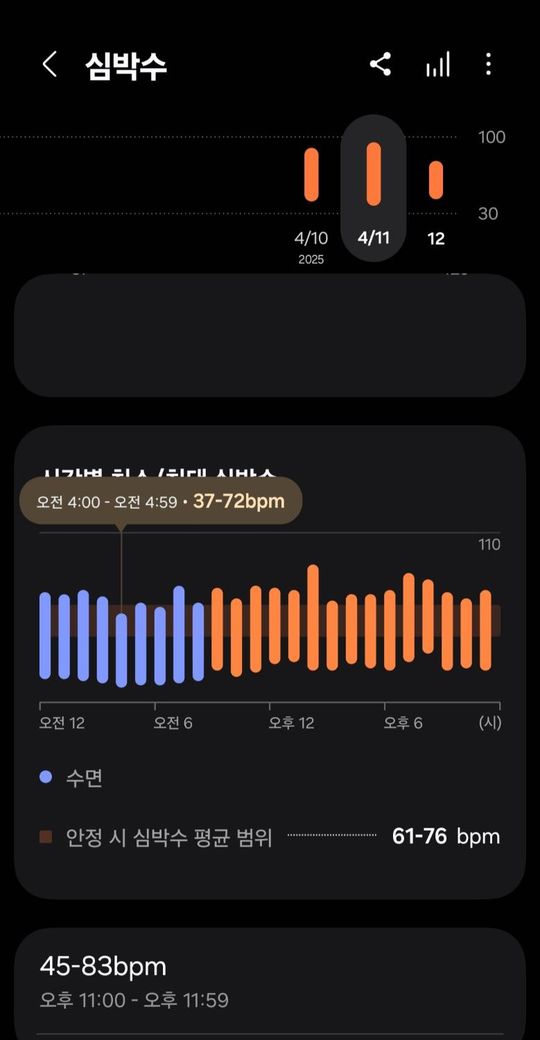Image resolution: width=540 pixels, height=1040 pixels.
Task: Tap the tallest orange hourly bar
Action: coord(313,618)
